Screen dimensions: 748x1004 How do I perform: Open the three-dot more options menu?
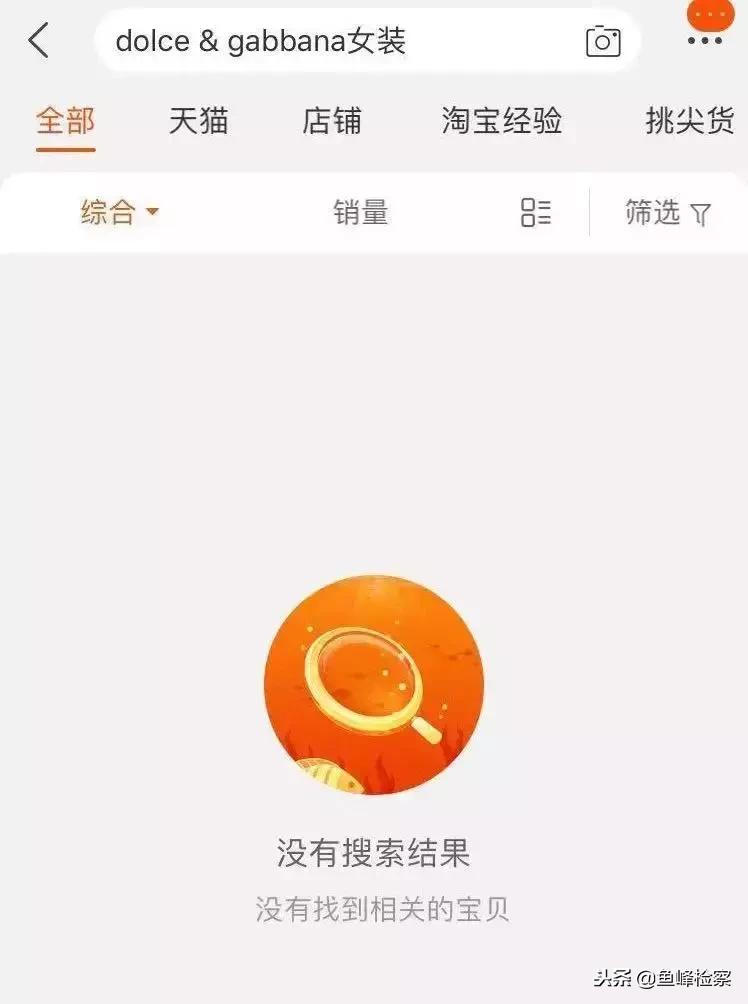pyautogui.click(x=706, y=41)
